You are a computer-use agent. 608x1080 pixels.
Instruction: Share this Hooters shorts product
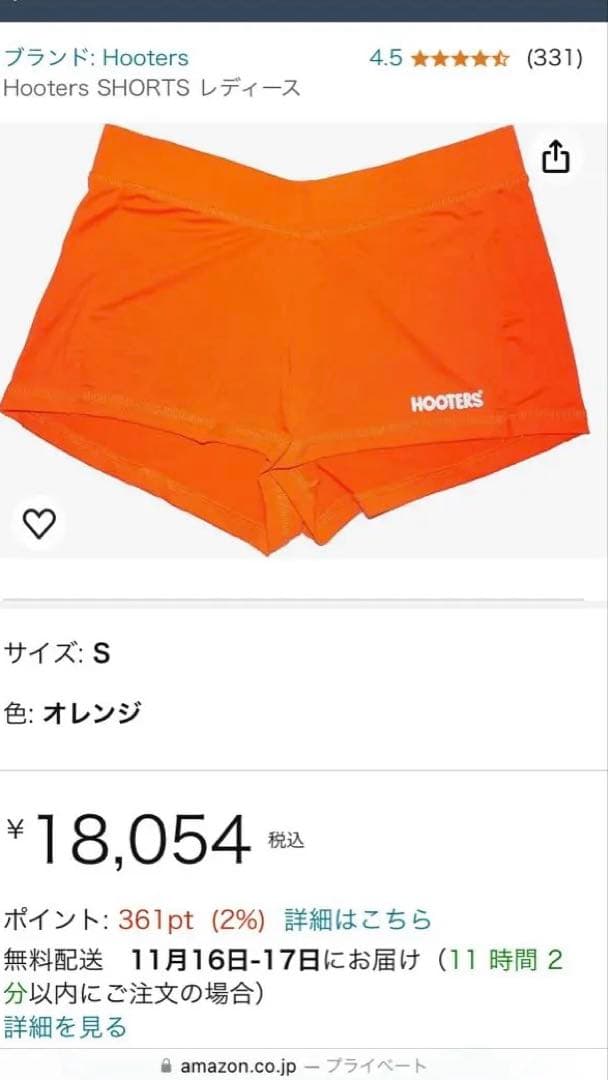[x=556, y=156]
